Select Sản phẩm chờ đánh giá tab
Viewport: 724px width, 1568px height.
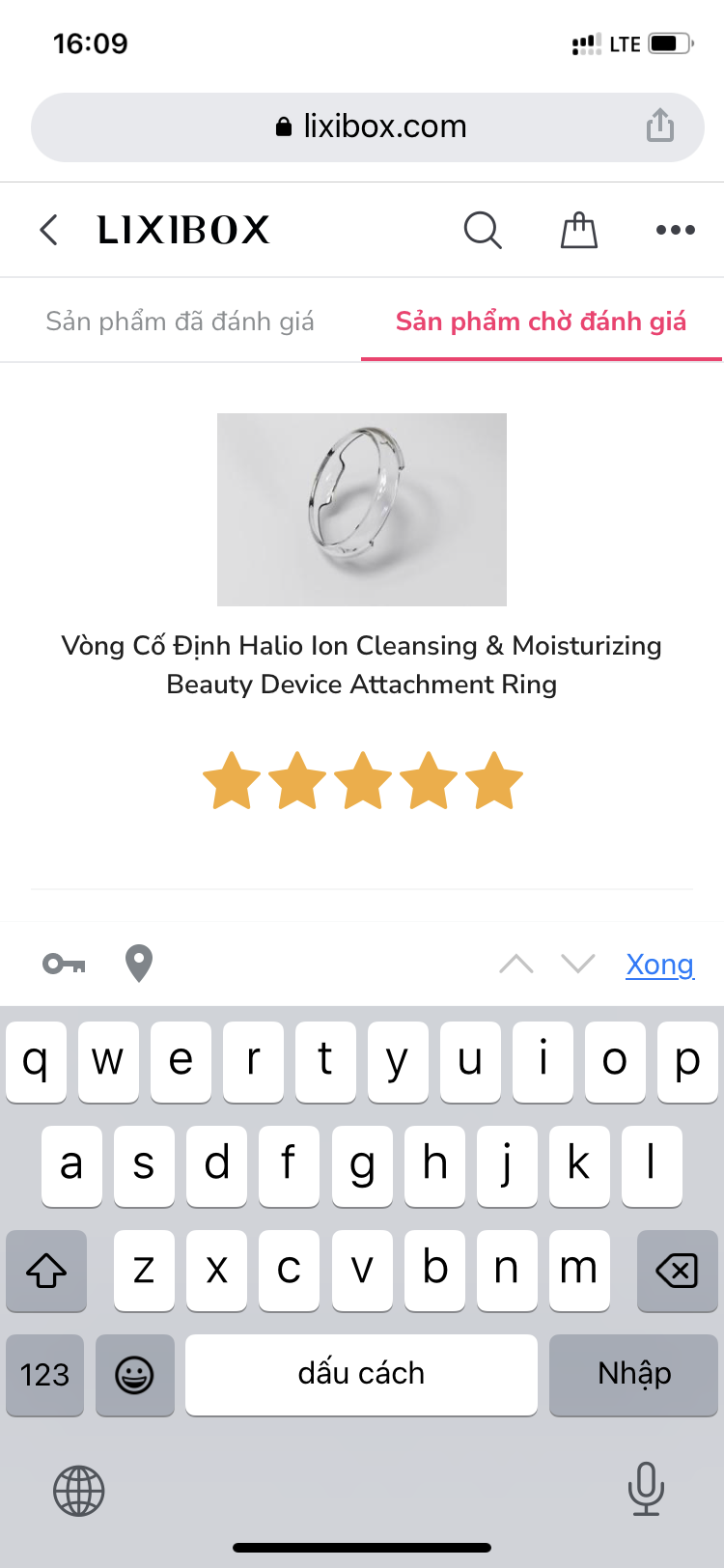[x=541, y=322]
